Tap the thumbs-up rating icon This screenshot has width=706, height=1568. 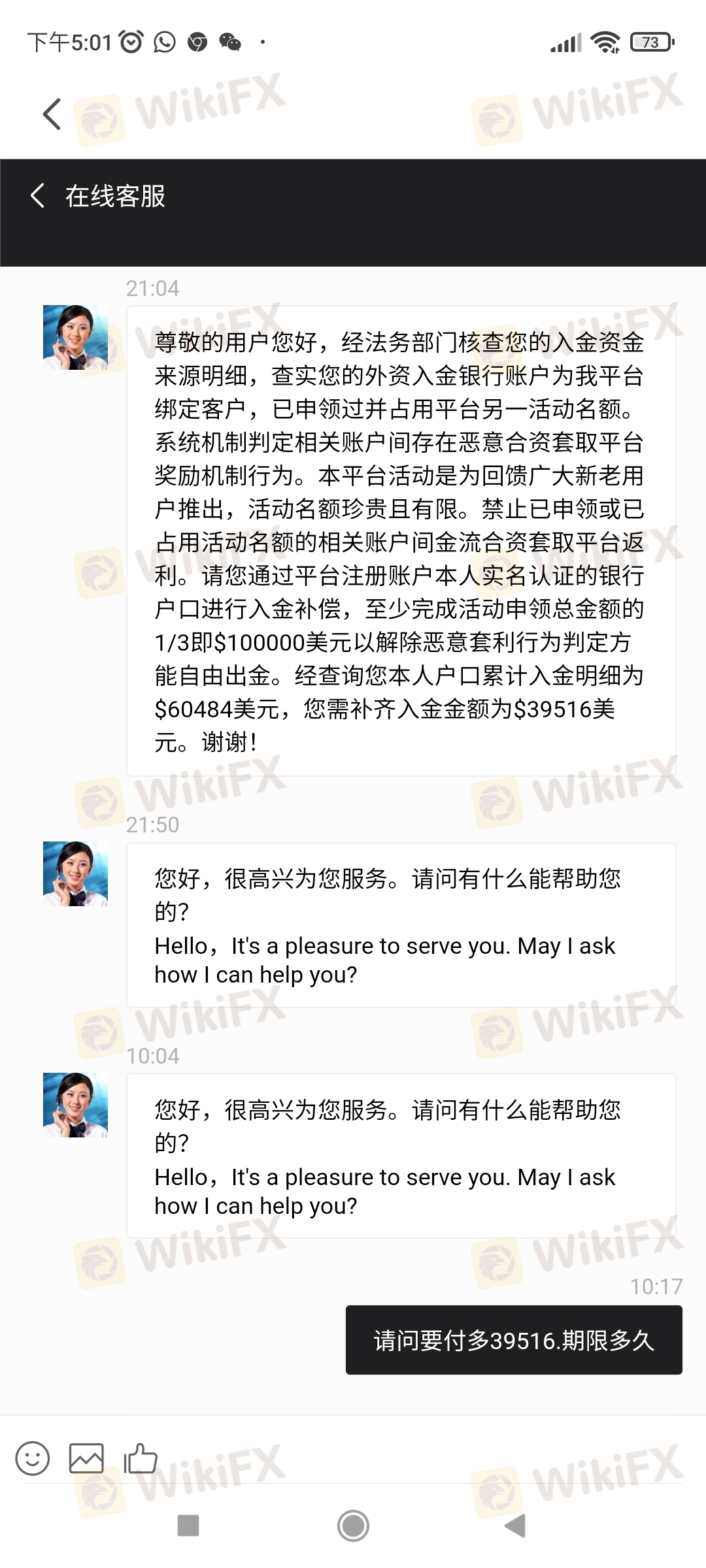click(x=141, y=1458)
